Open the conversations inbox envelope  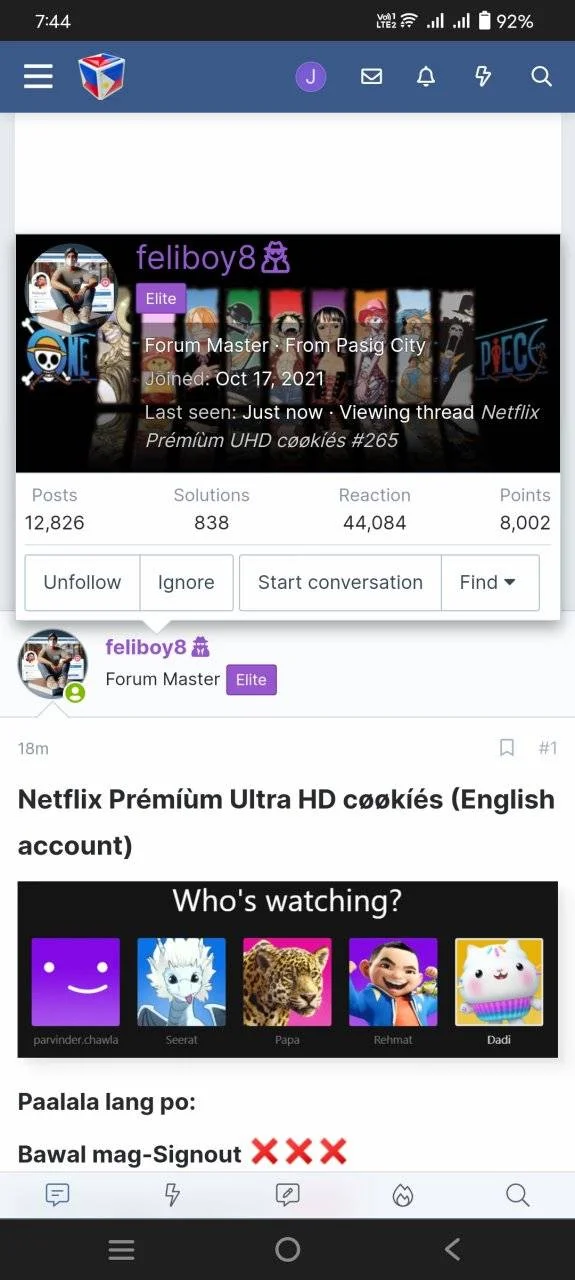tap(372, 77)
